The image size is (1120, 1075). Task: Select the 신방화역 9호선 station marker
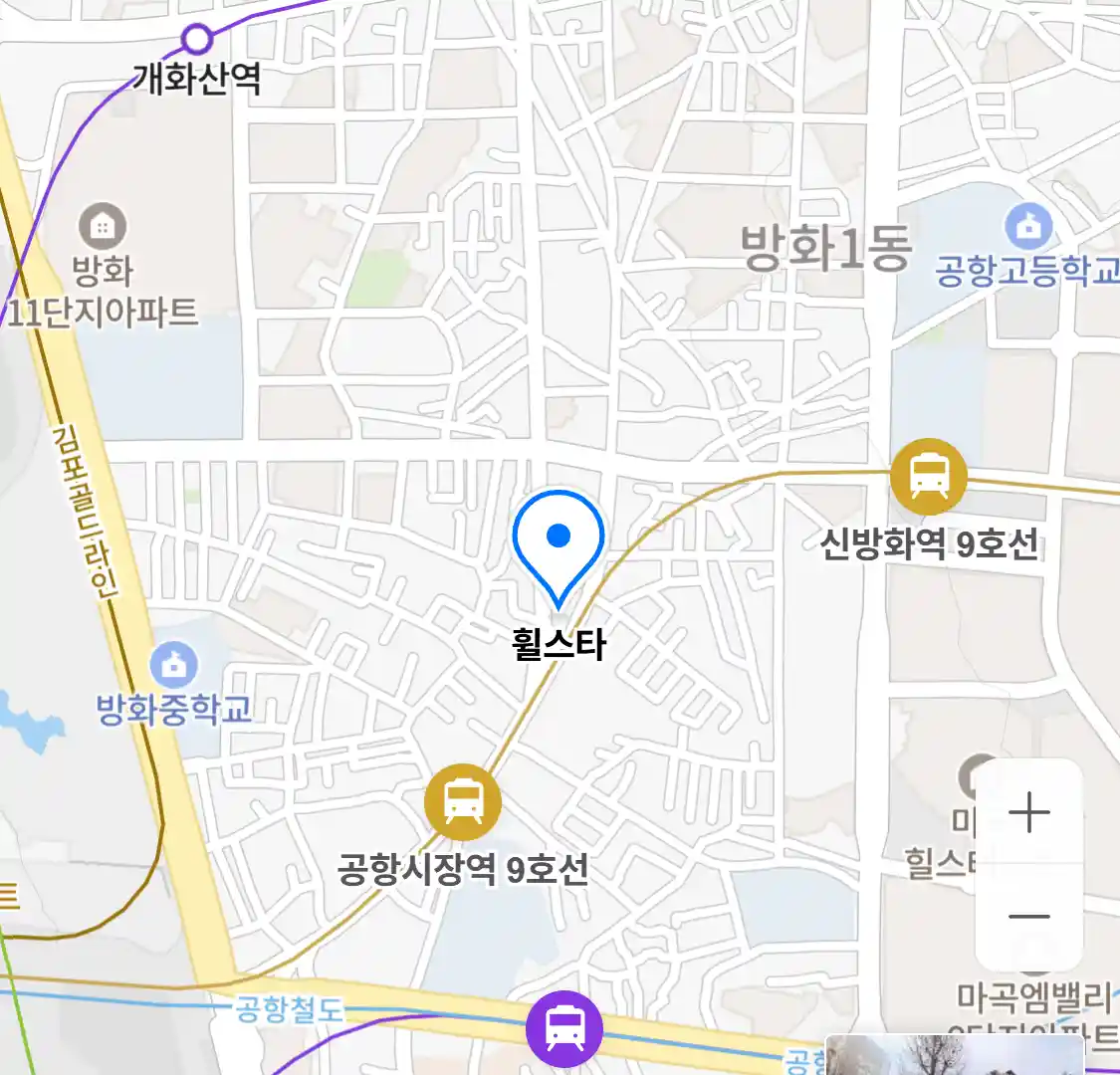click(x=928, y=476)
